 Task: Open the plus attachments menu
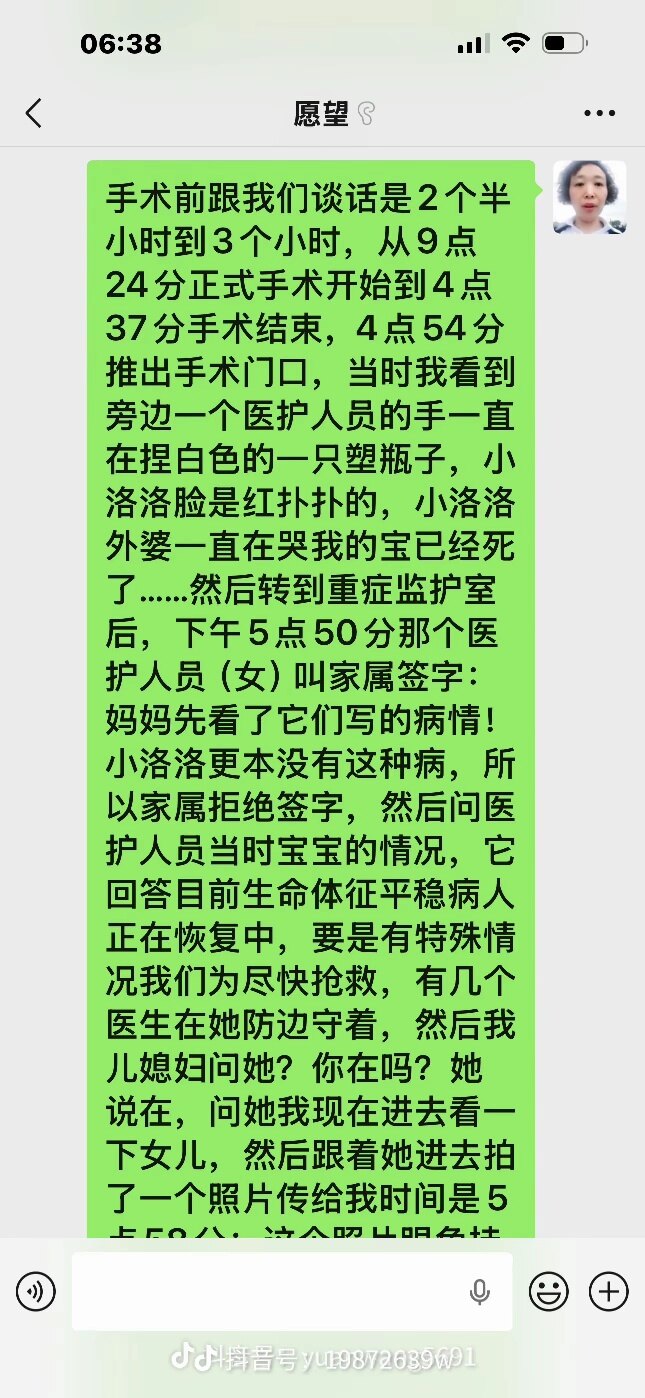(608, 1292)
